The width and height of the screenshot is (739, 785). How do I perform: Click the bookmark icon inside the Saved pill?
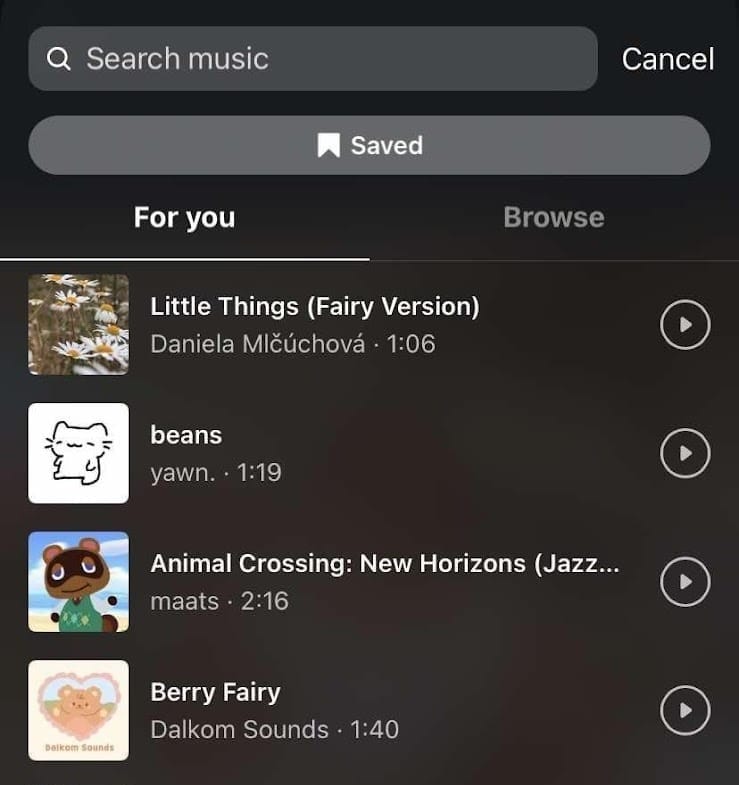pyautogui.click(x=327, y=145)
